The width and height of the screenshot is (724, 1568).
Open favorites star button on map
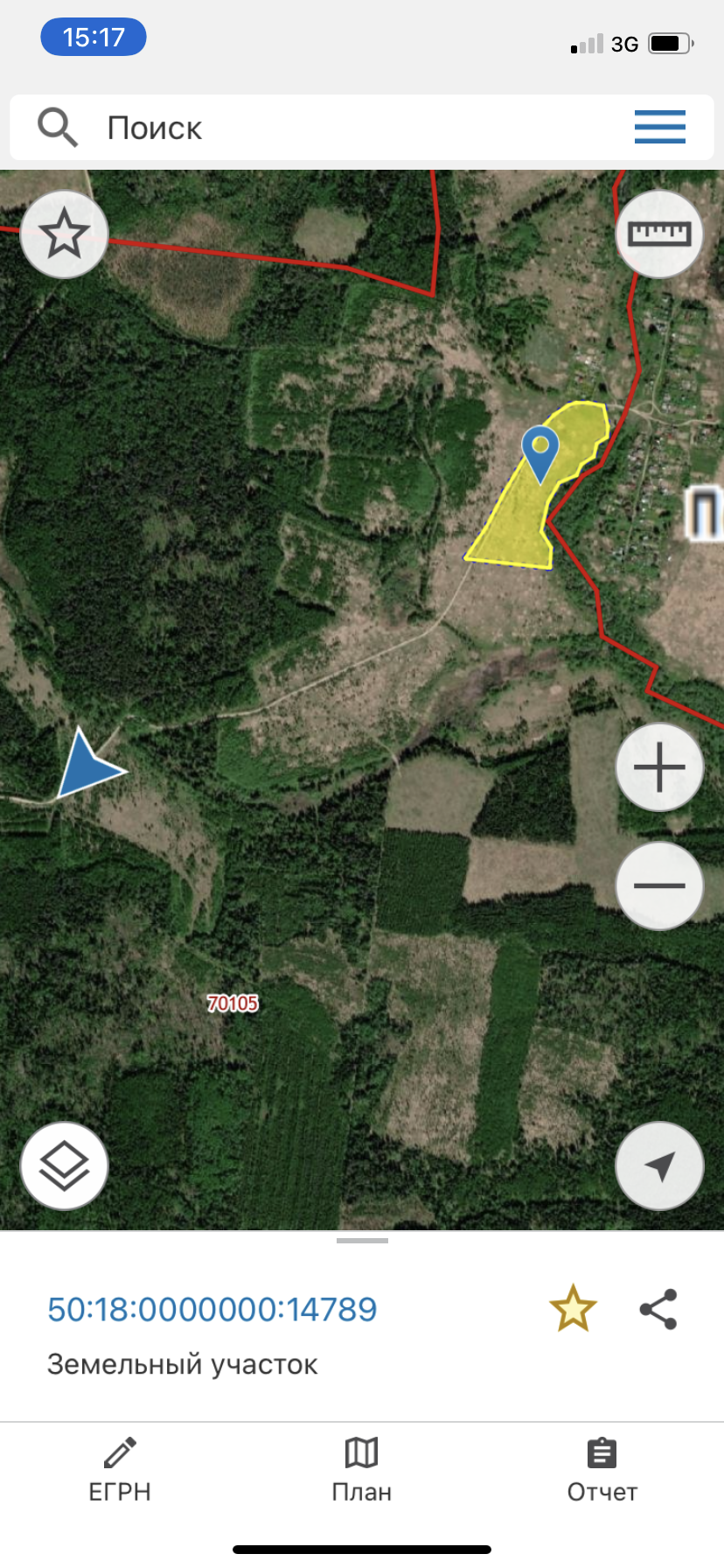point(65,234)
